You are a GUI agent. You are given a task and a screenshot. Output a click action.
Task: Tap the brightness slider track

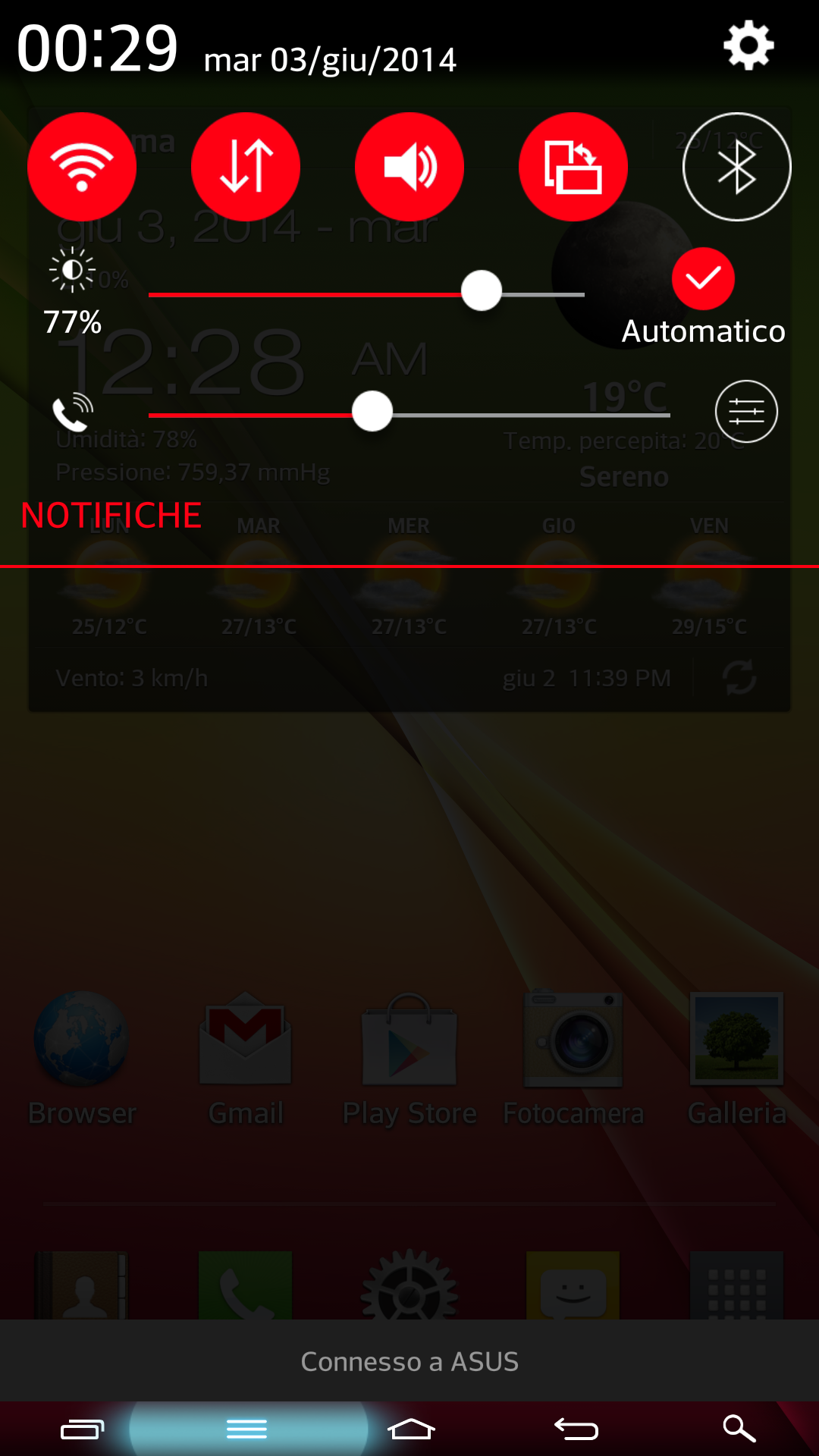pos(366,293)
